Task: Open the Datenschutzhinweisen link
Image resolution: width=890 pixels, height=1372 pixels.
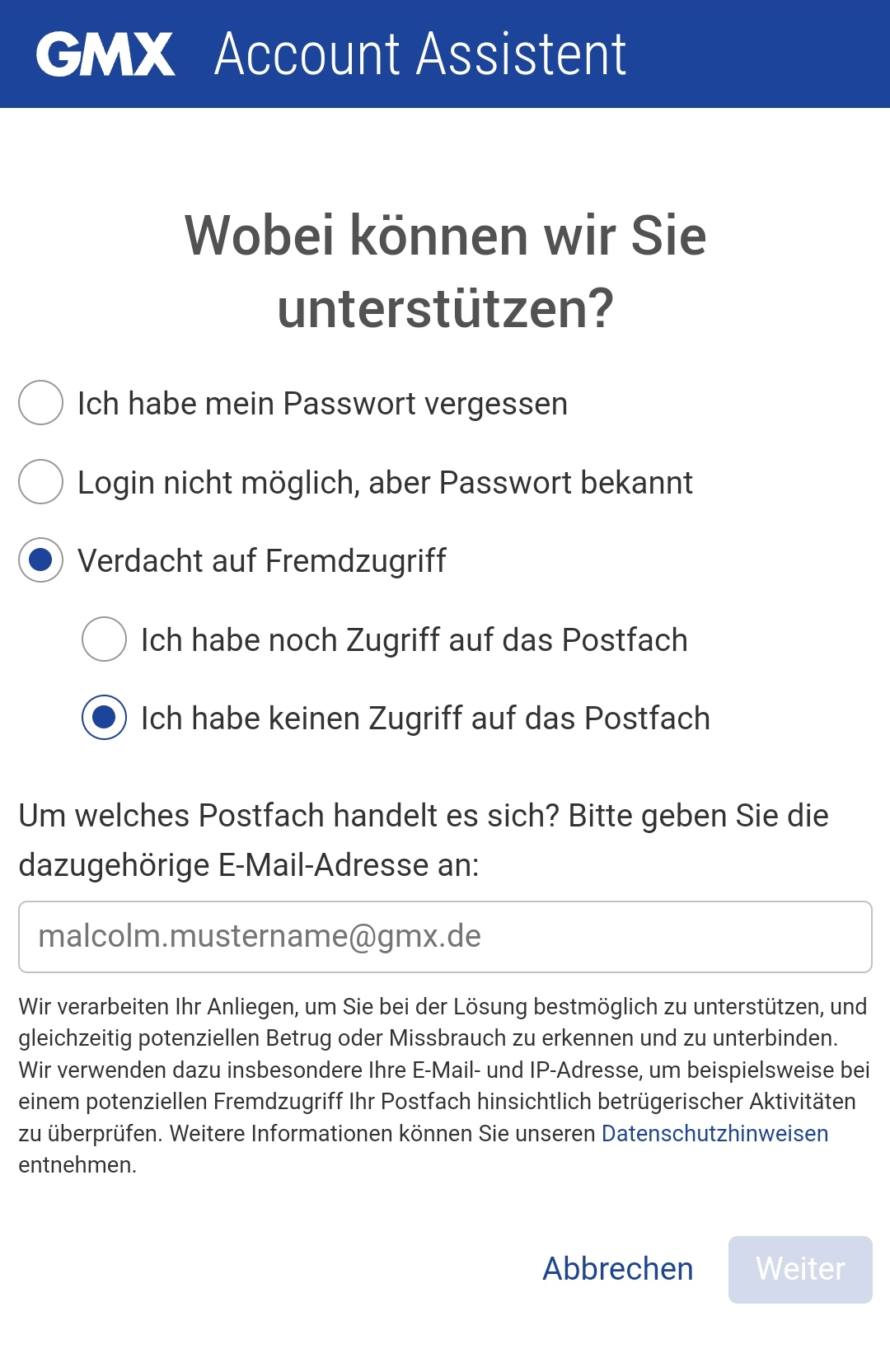Action: coord(714,1134)
